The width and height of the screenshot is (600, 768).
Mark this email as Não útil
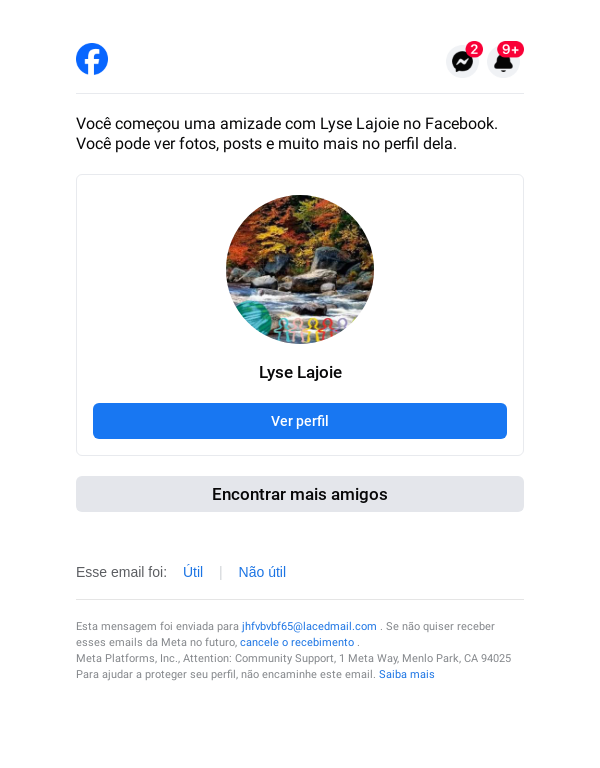click(x=262, y=572)
